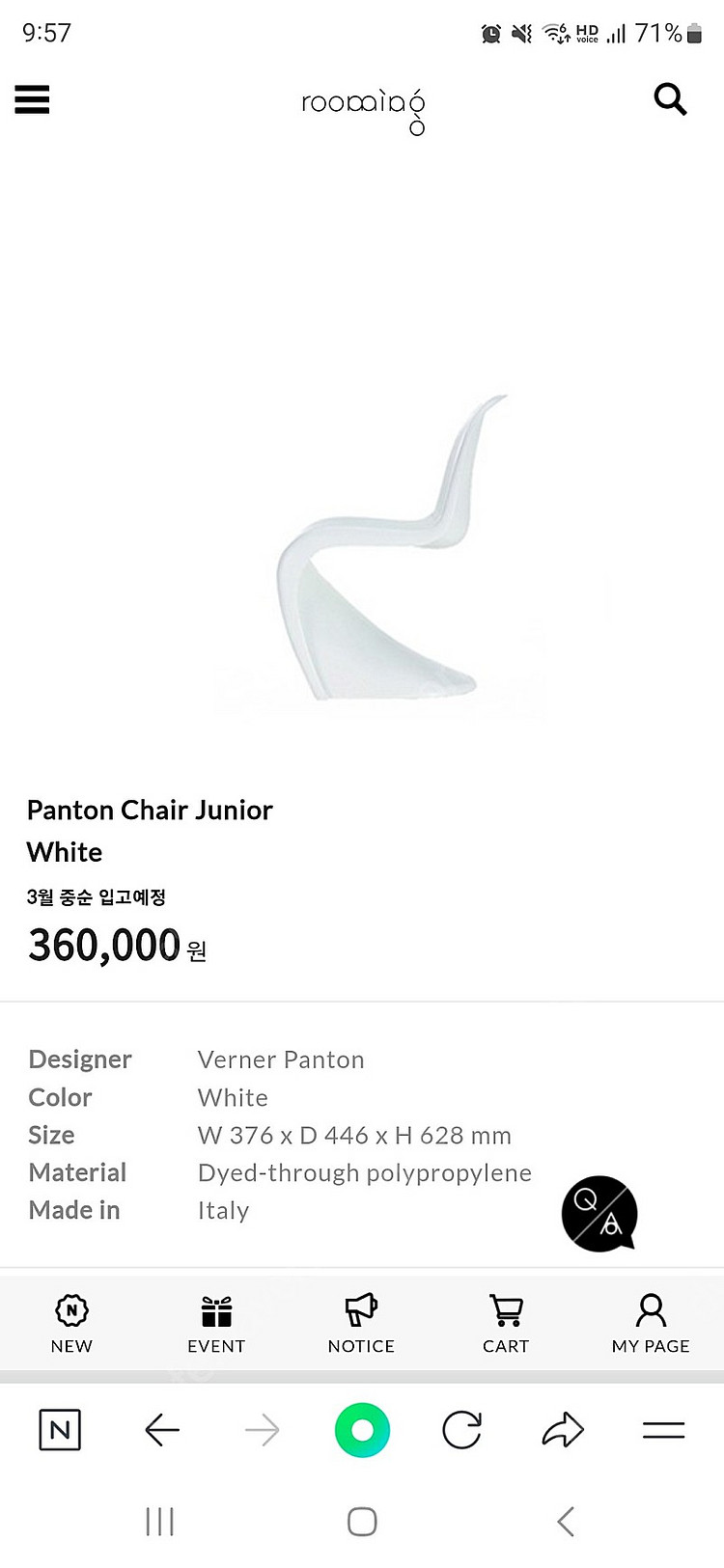Reload the current page

pyautogui.click(x=461, y=1429)
